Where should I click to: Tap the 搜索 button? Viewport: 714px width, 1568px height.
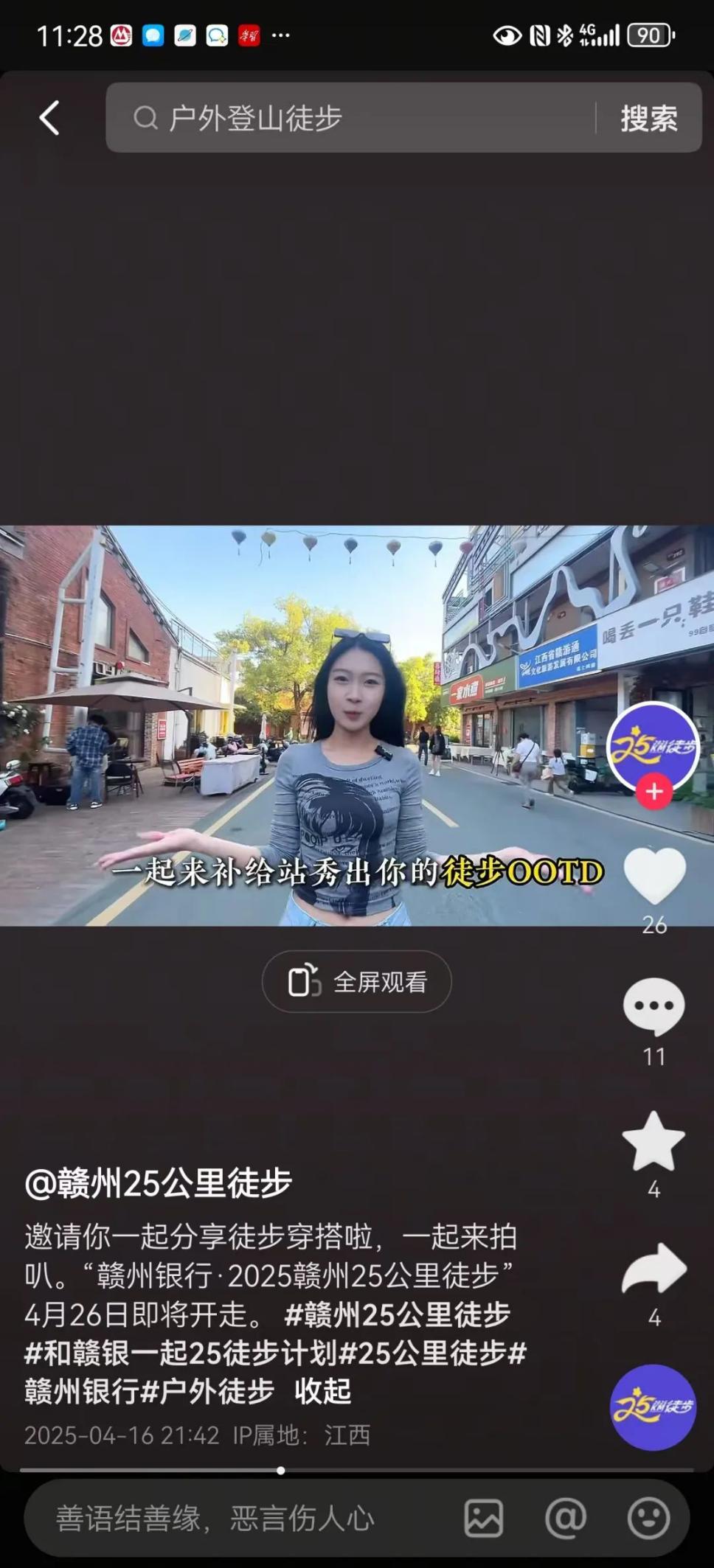648,118
